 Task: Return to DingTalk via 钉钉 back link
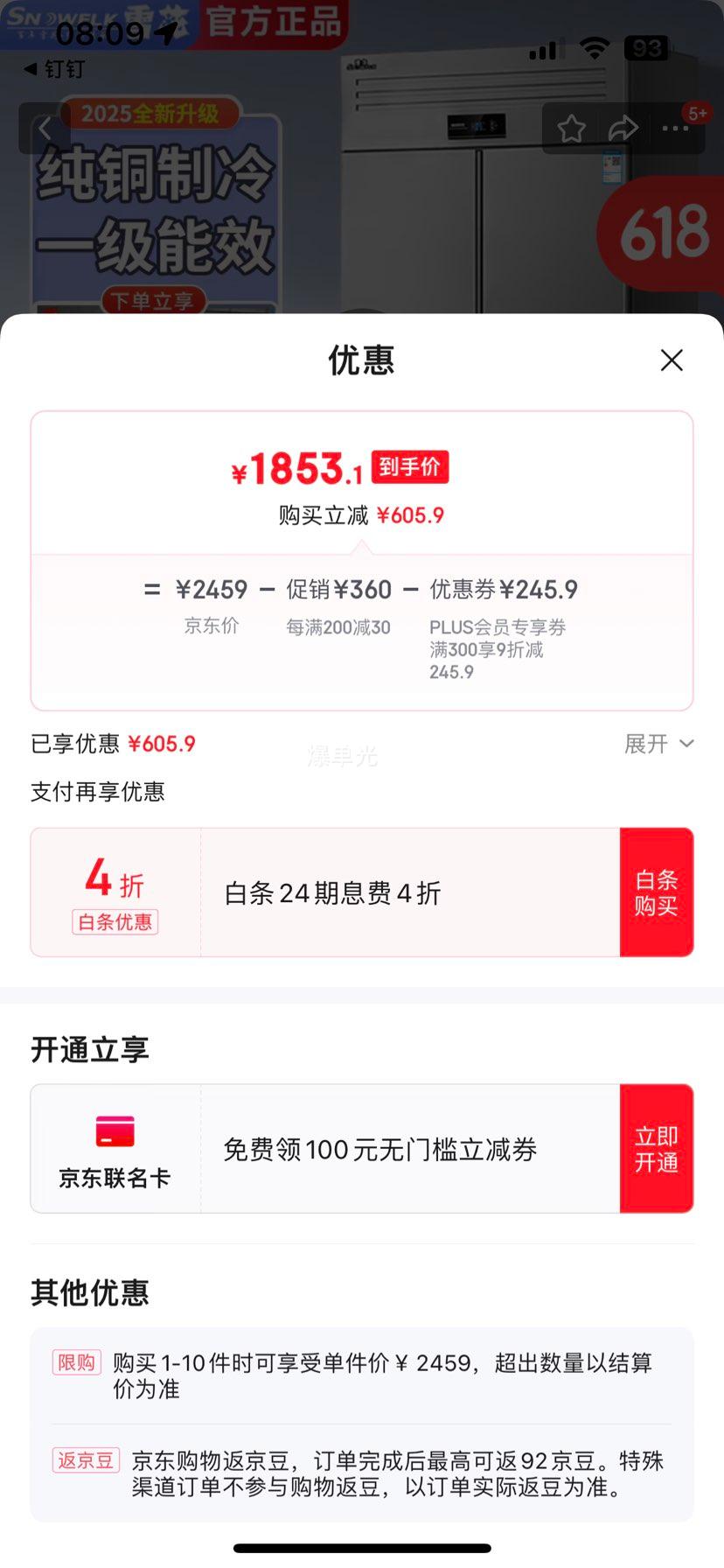tap(54, 69)
